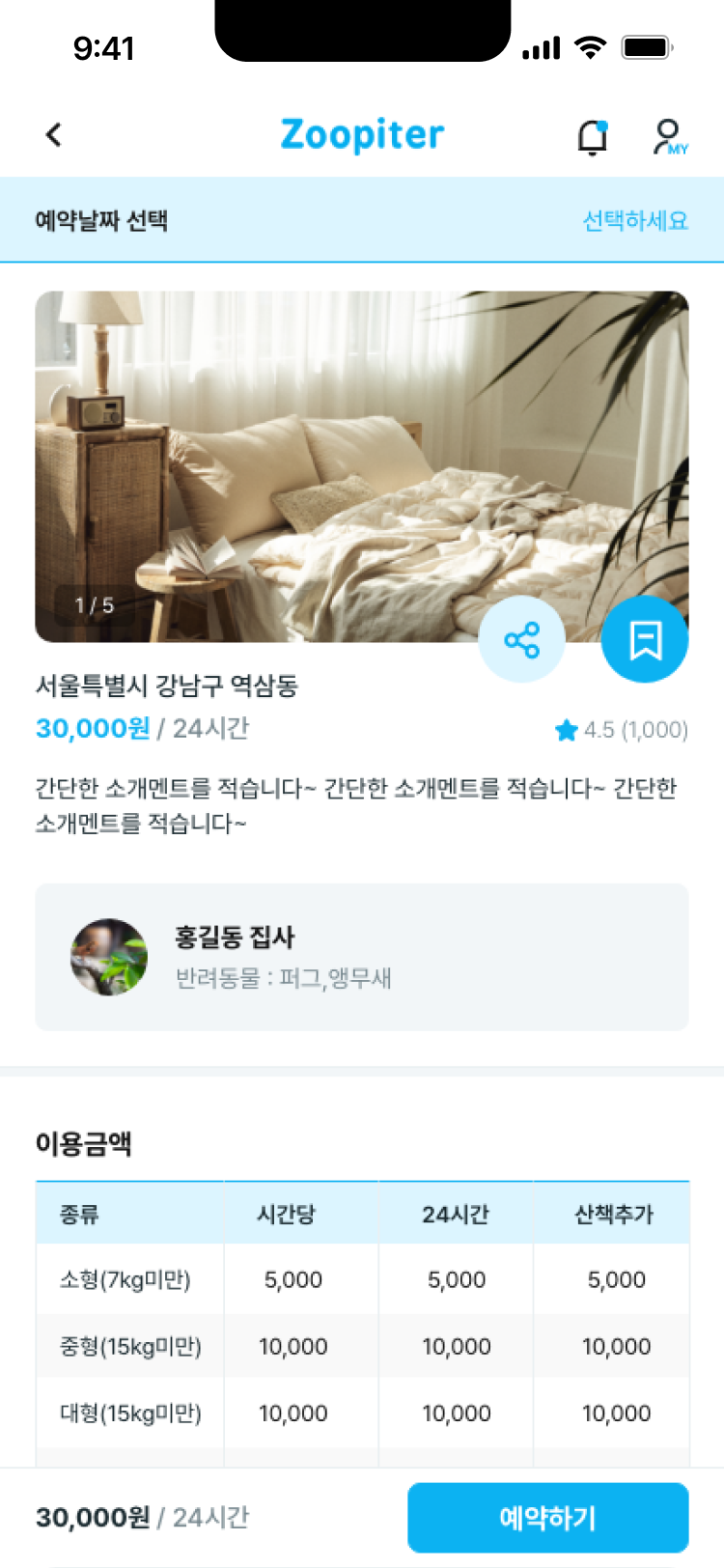View 홍길동 집사 host profile card

click(x=362, y=957)
